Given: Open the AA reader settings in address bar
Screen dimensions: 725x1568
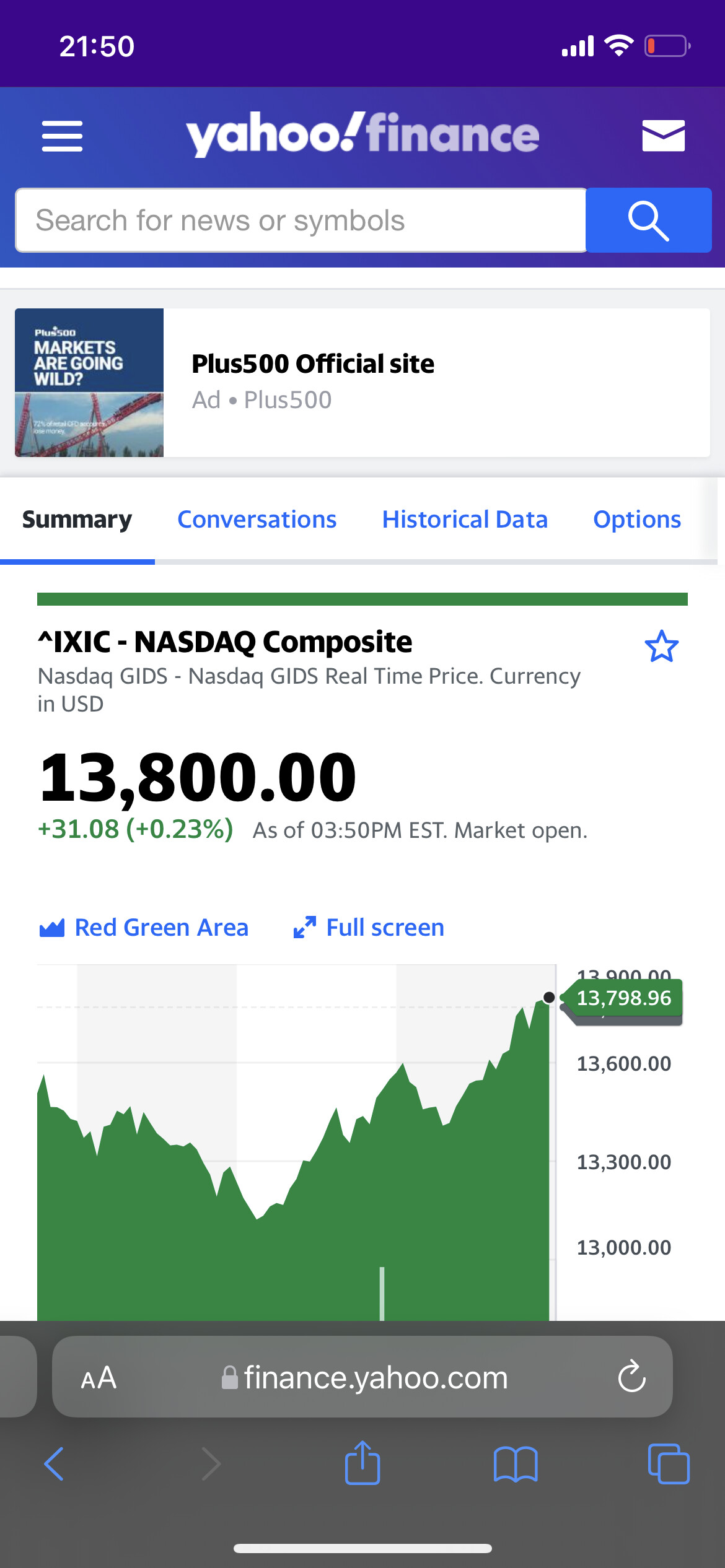Looking at the screenshot, I should tap(99, 1378).
